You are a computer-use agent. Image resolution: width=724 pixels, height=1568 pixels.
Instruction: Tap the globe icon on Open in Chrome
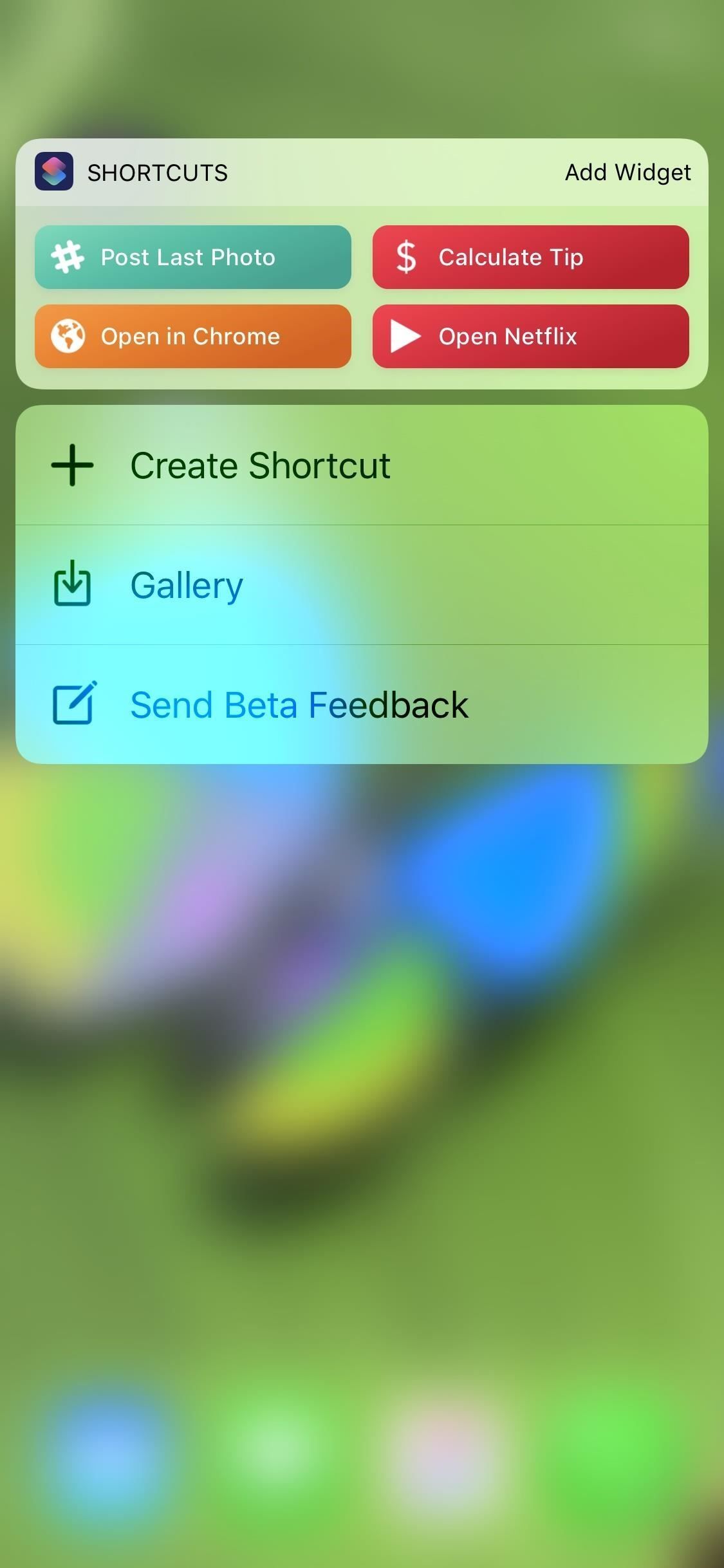(x=68, y=336)
